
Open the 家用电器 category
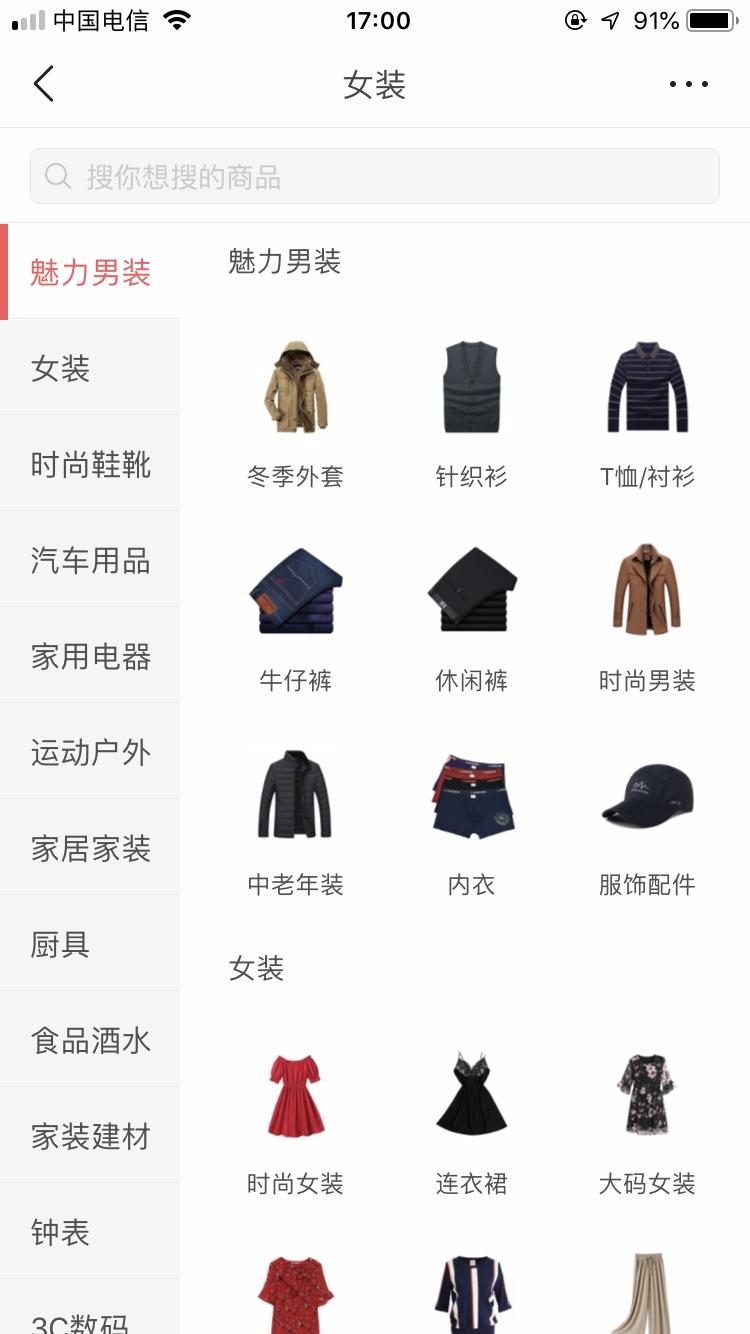click(x=90, y=656)
